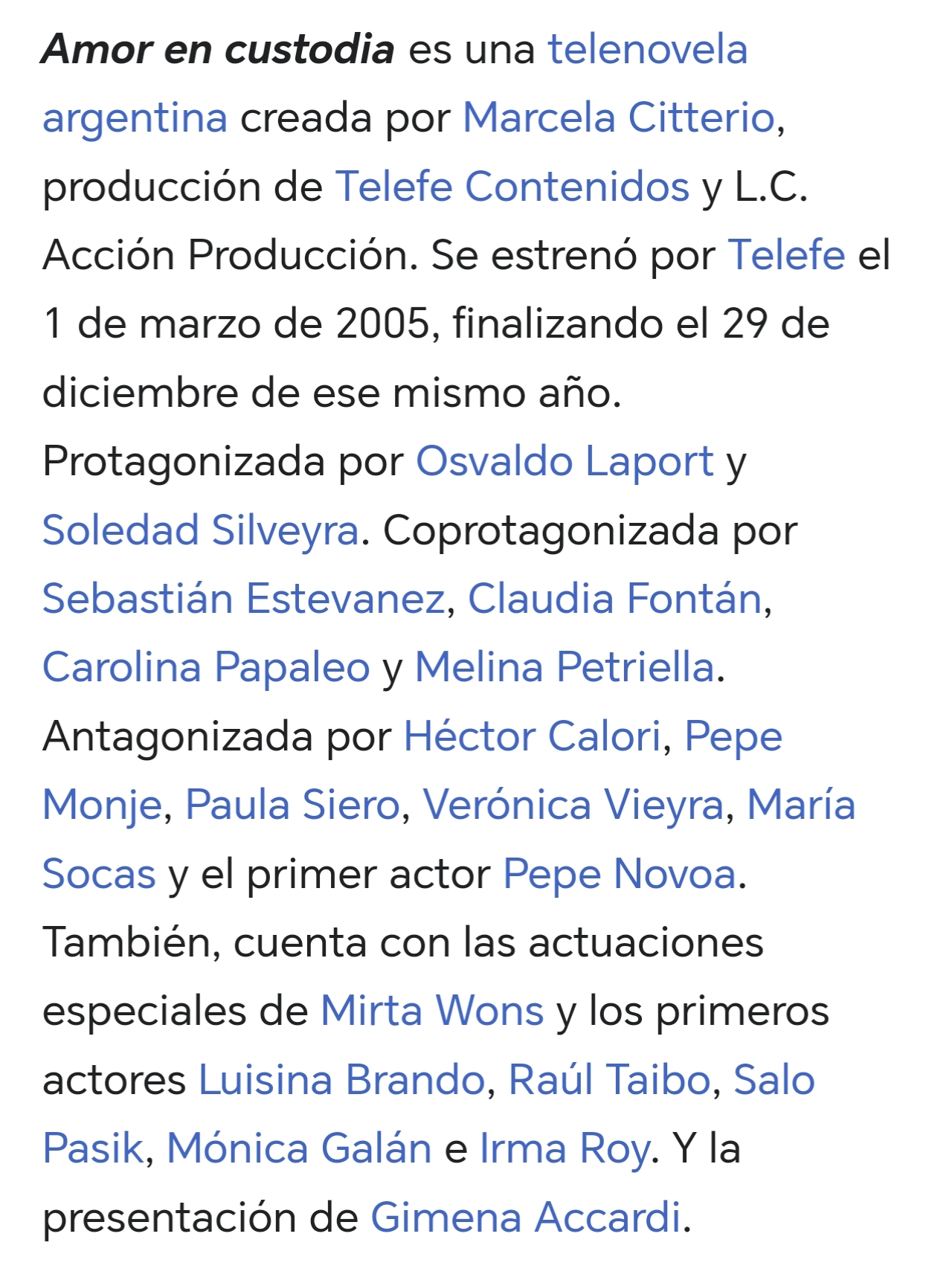952x1283 pixels.
Task: Open Claudia Fontán's page
Action: (614, 599)
